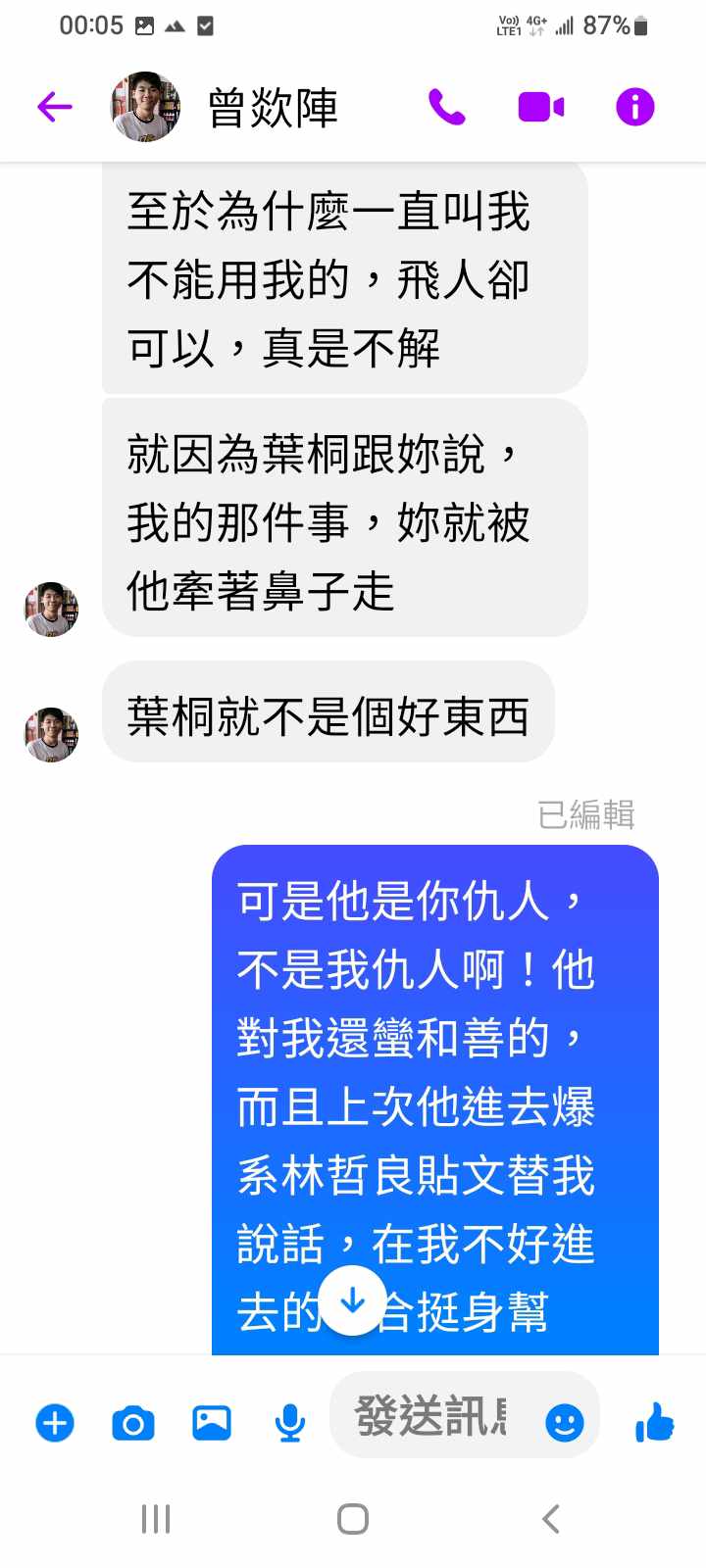Tap avatar next to 葉桐就不是個好東西 message
The height and width of the screenshot is (1568, 706).
[x=51, y=734]
